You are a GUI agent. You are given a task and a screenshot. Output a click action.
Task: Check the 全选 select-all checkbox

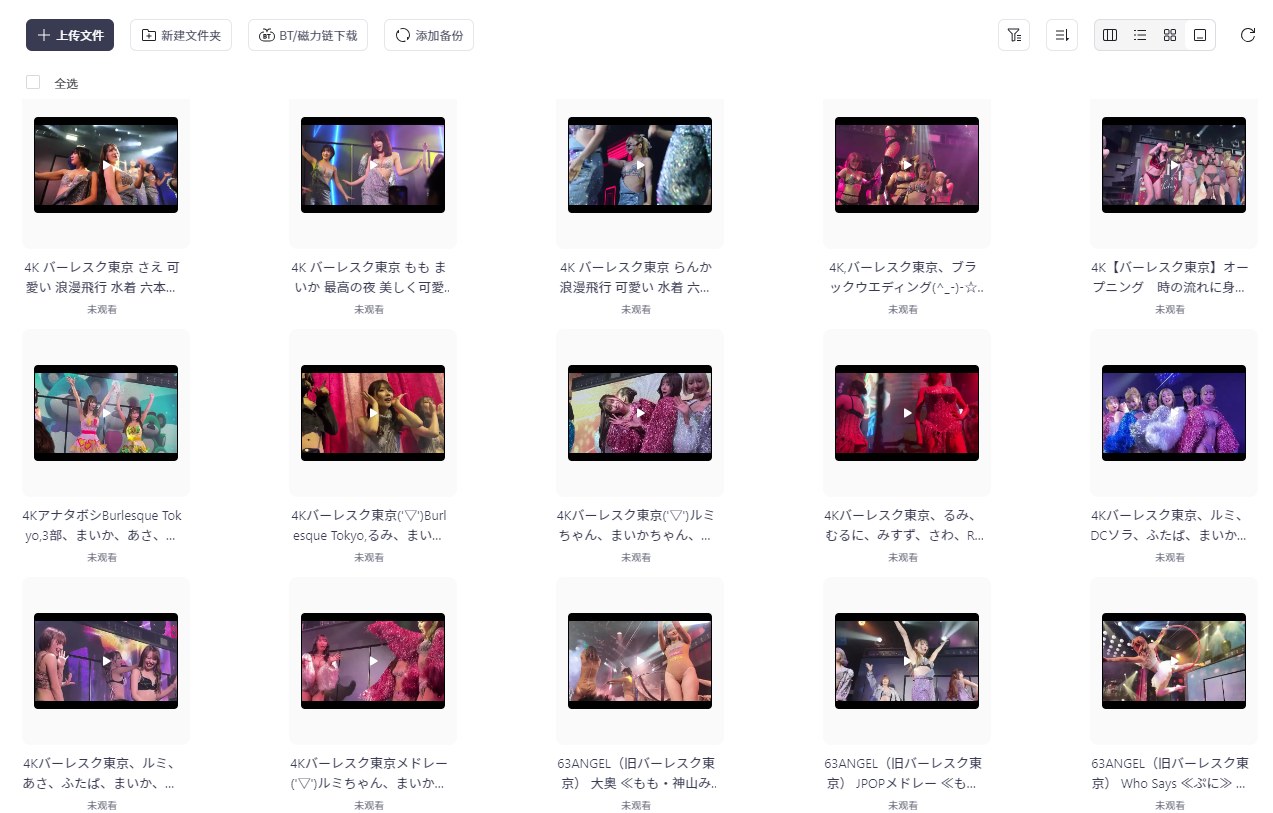(33, 83)
